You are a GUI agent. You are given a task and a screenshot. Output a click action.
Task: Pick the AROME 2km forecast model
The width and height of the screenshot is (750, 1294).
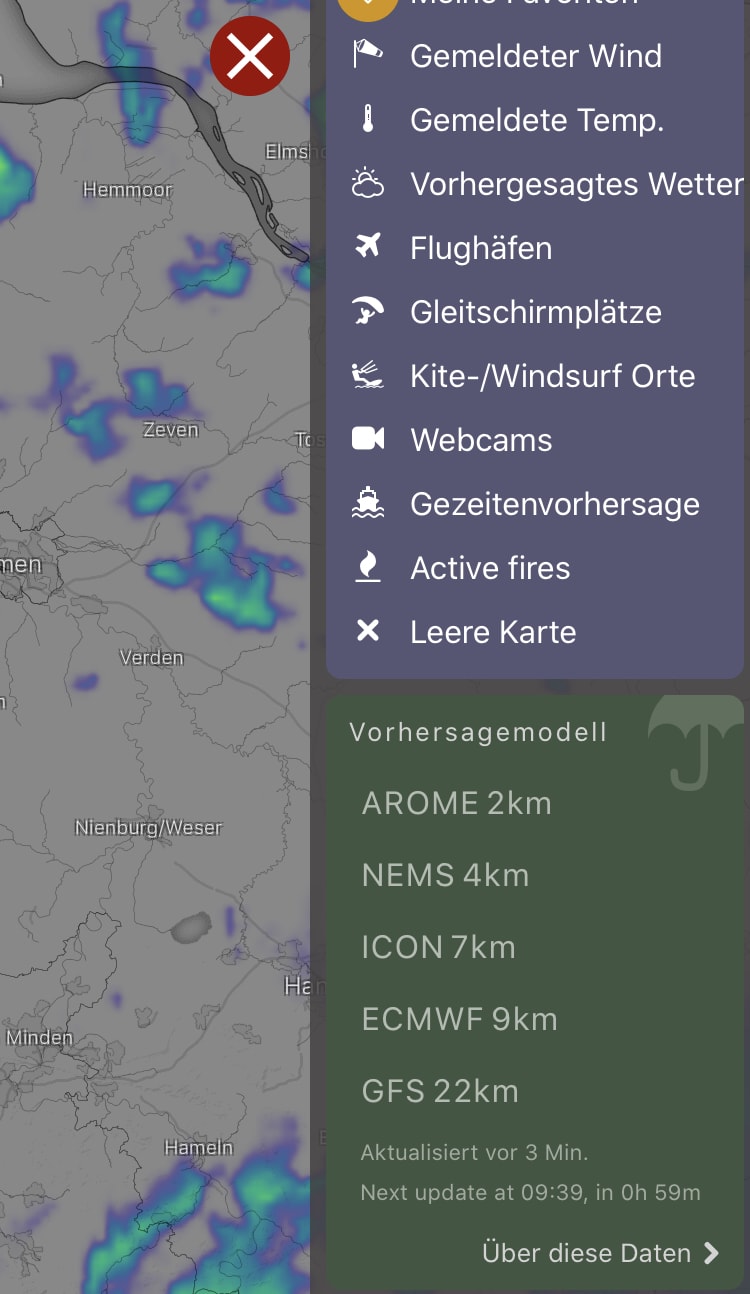click(x=457, y=803)
